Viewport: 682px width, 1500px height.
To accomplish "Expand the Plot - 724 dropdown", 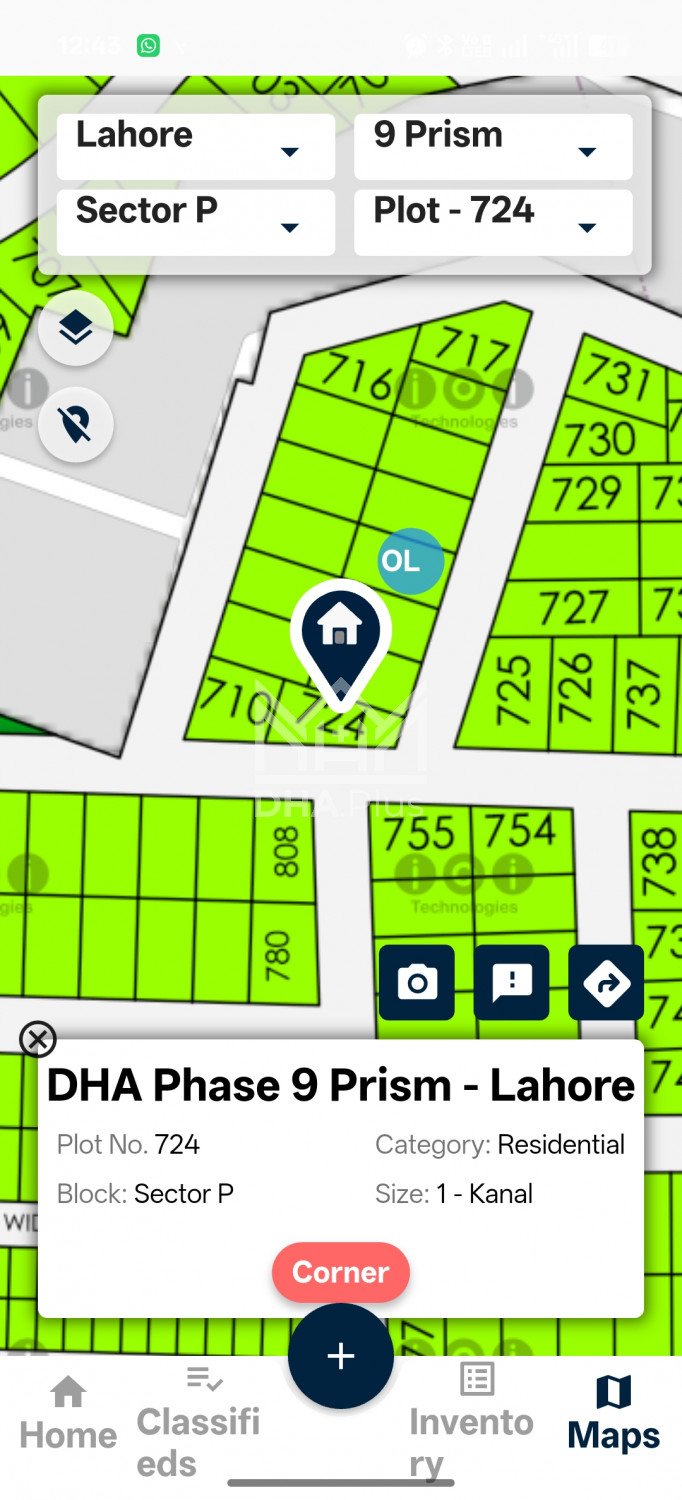I will point(493,222).
